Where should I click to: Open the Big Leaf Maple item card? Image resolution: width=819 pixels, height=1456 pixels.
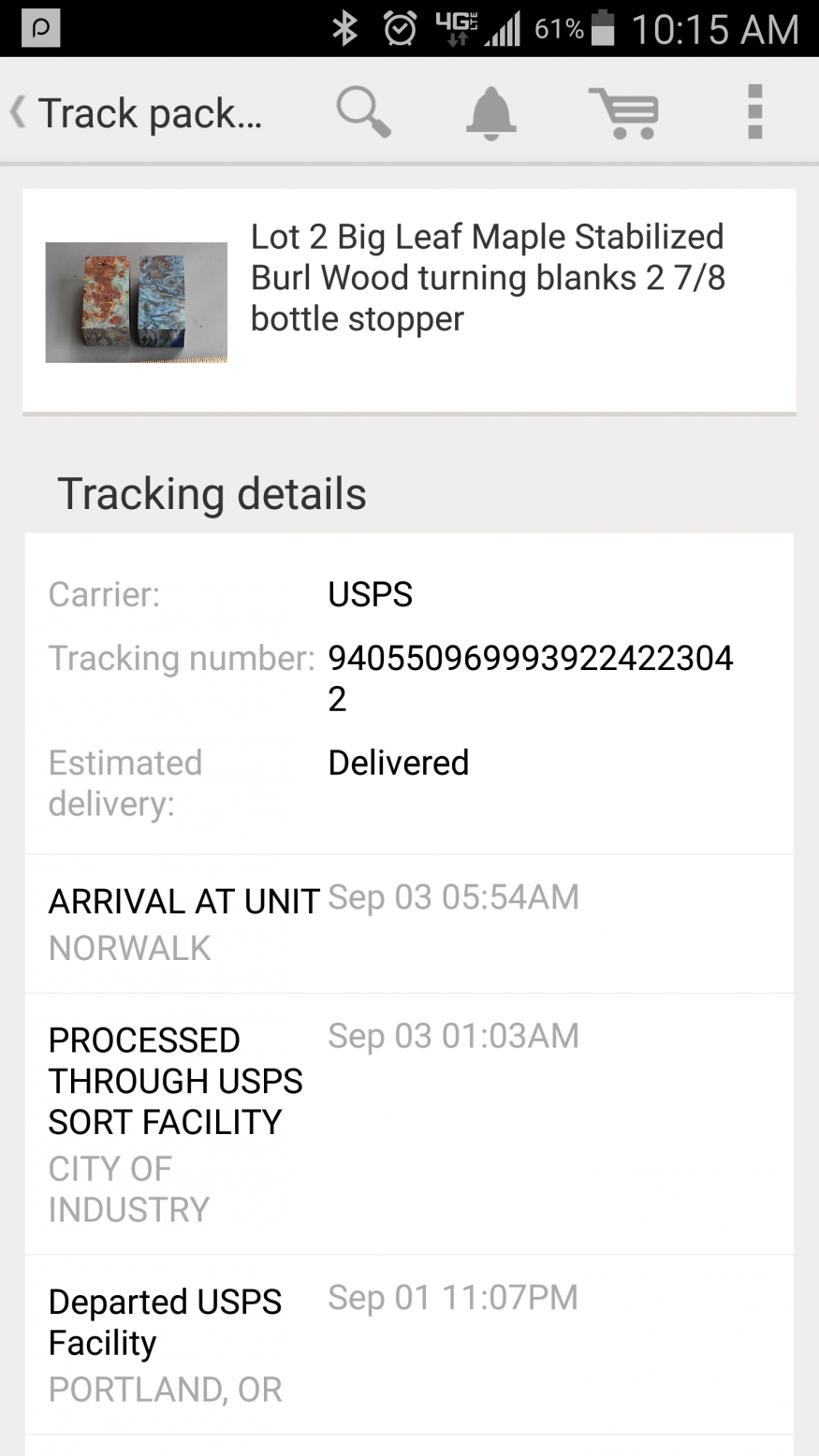pos(409,301)
